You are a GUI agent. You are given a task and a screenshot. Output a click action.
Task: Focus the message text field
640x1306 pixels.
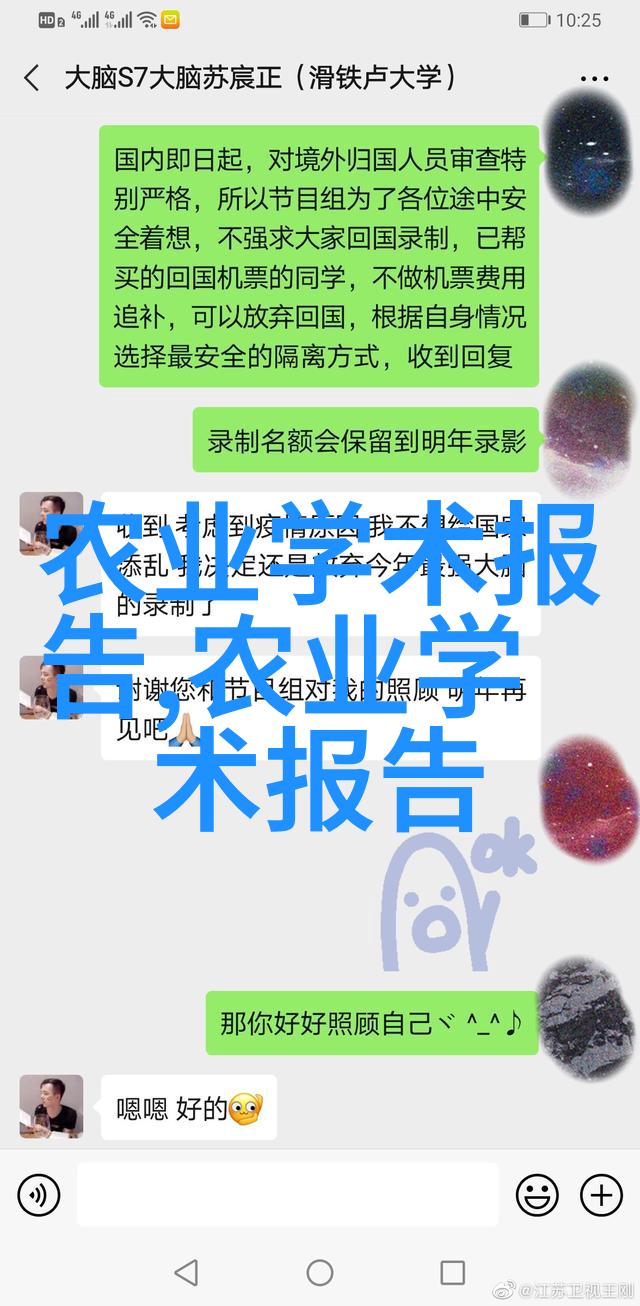287,1194
